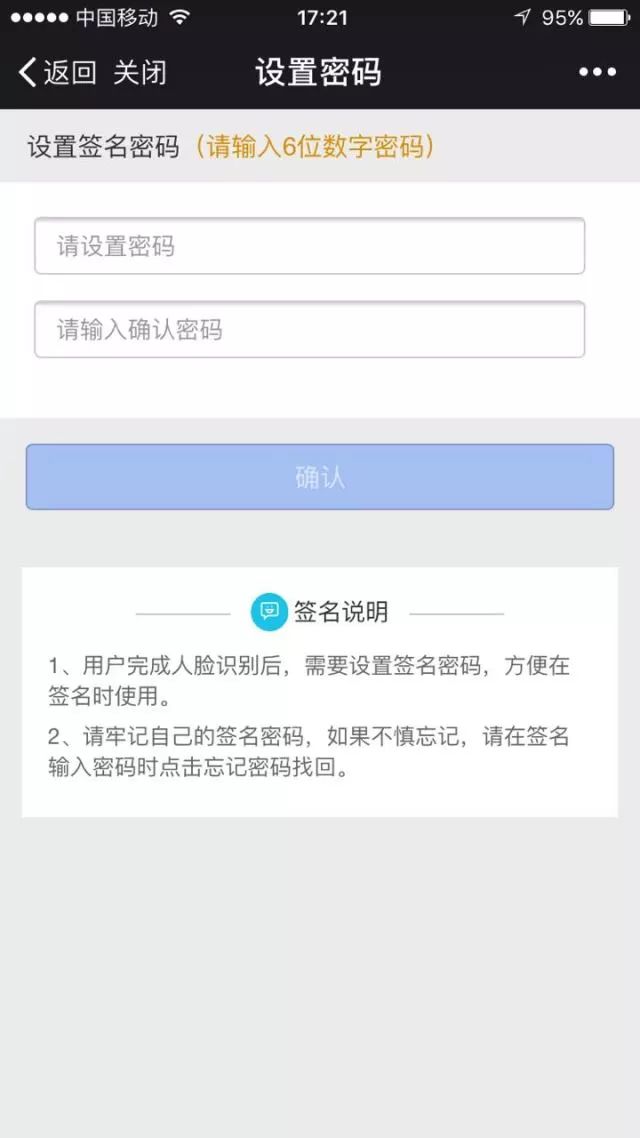Open the three-dot overflow menu
The image size is (640, 1138).
[597, 72]
